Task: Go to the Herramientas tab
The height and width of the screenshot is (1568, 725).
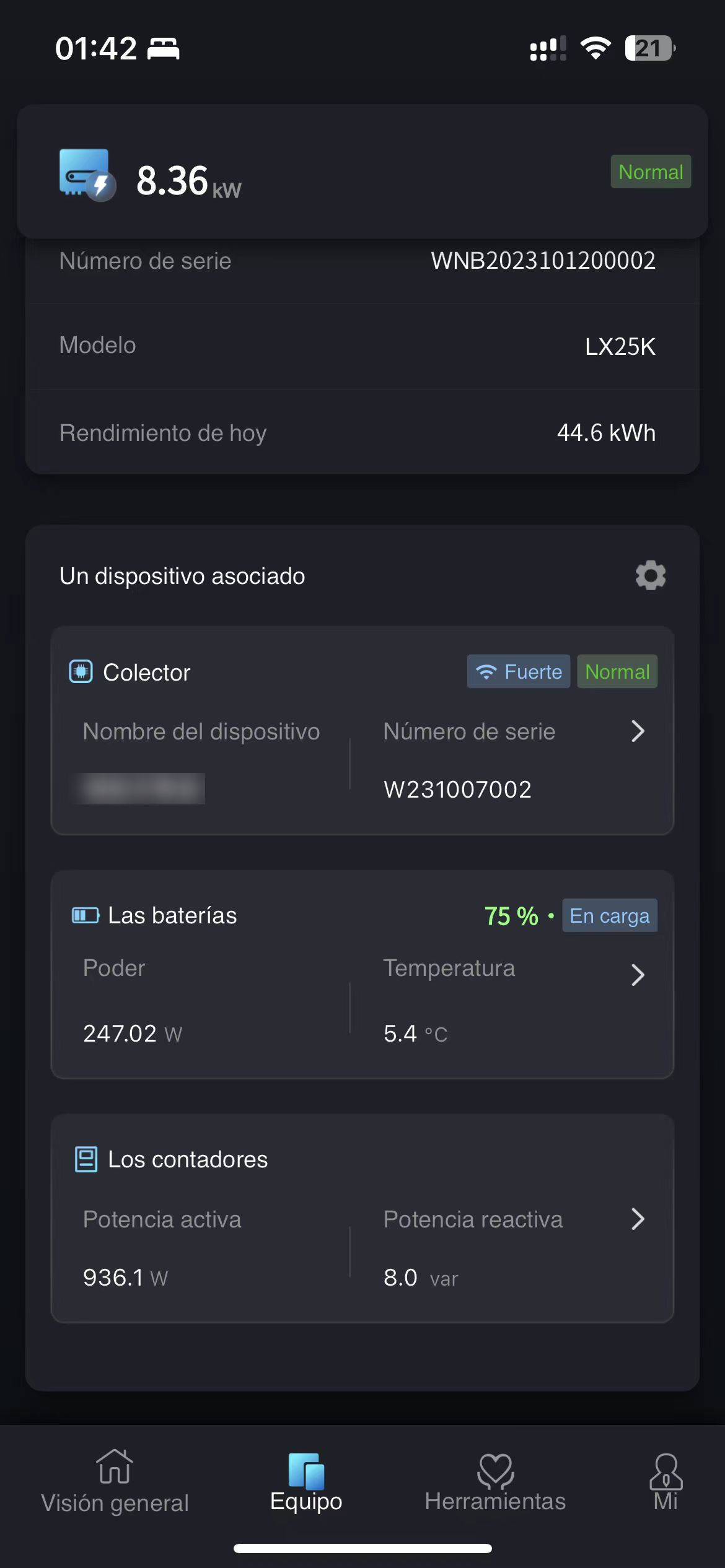Action: coord(495,1482)
